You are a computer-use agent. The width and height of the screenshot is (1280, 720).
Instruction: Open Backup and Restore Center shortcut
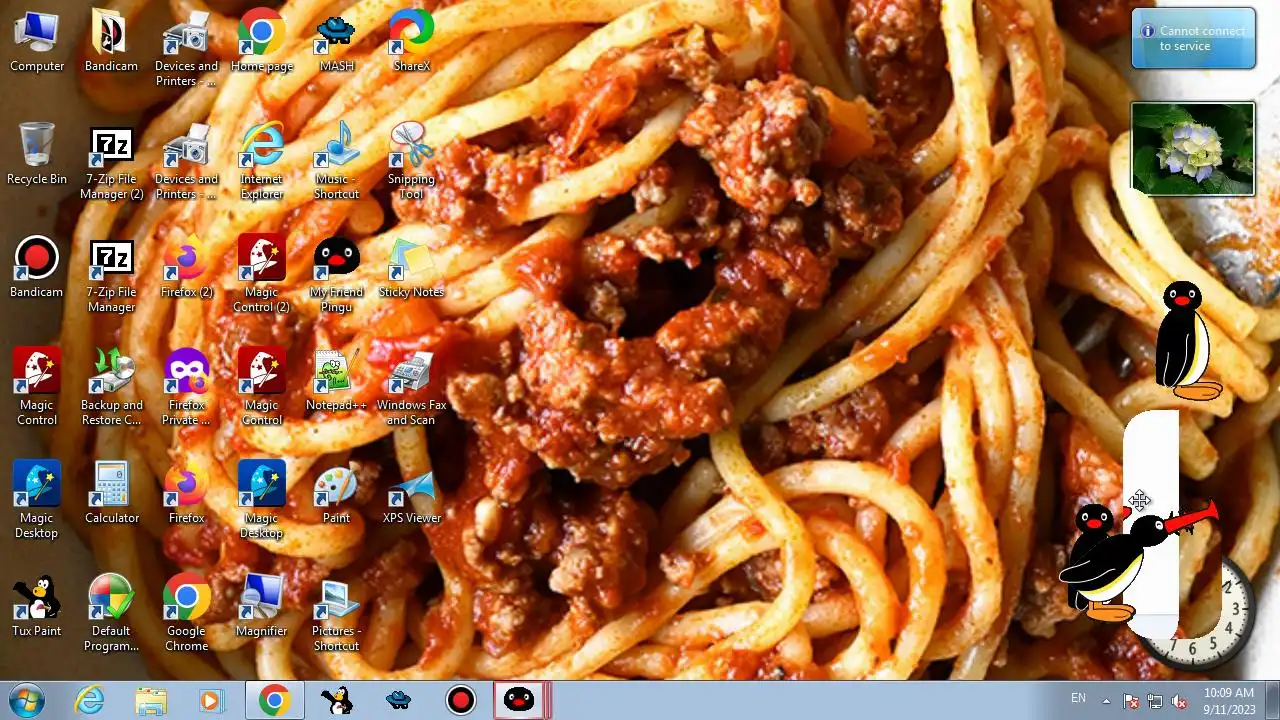click(x=111, y=372)
